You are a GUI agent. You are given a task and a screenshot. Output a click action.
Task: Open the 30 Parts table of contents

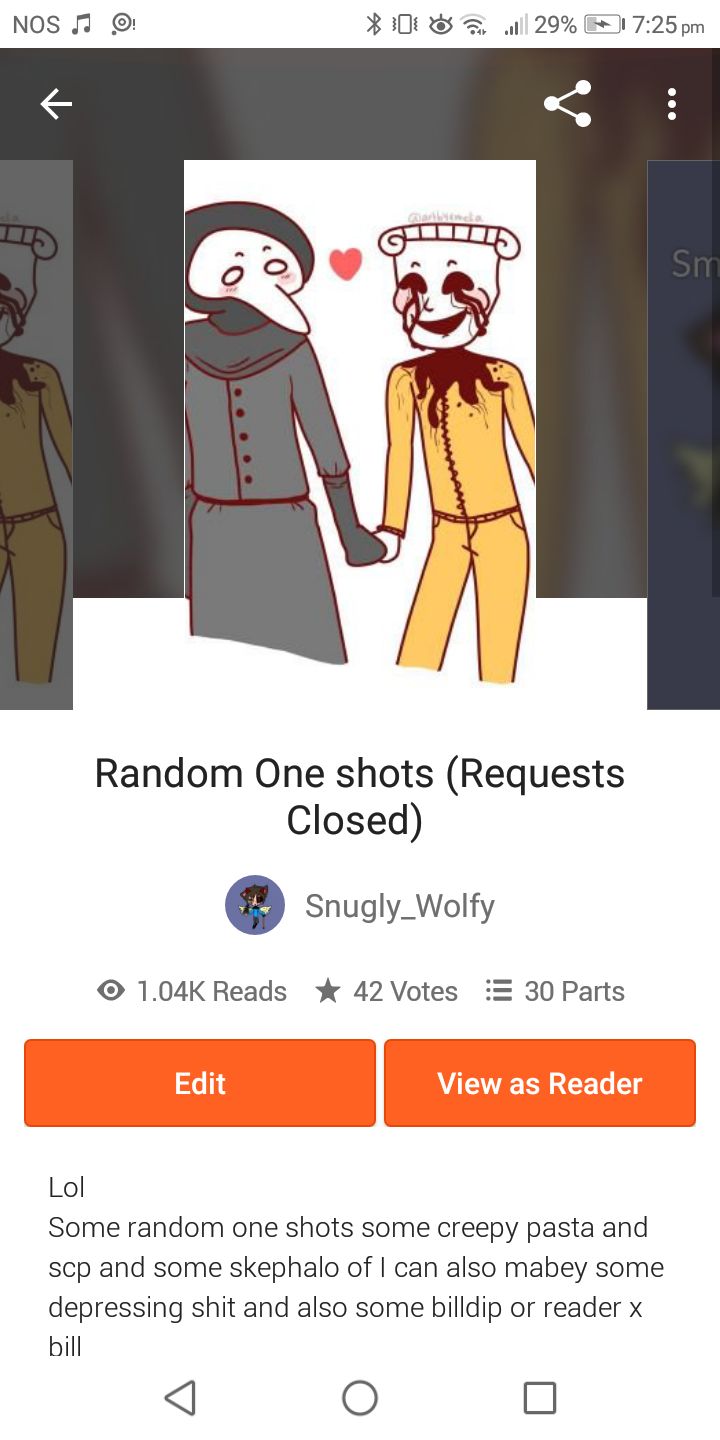pyautogui.click(x=555, y=991)
